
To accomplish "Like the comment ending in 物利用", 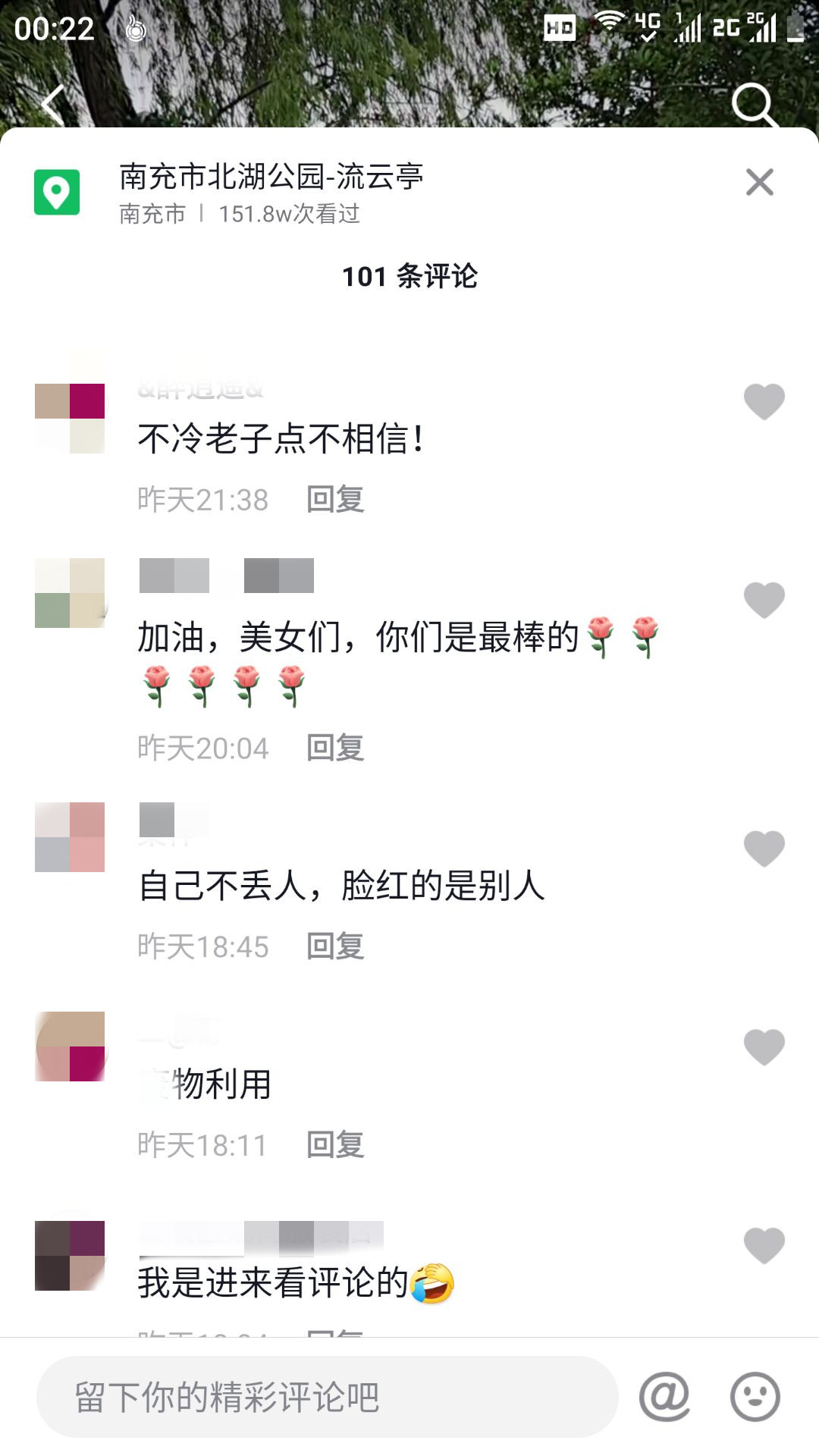I will pyautogui.click(x=764, y=1047).
